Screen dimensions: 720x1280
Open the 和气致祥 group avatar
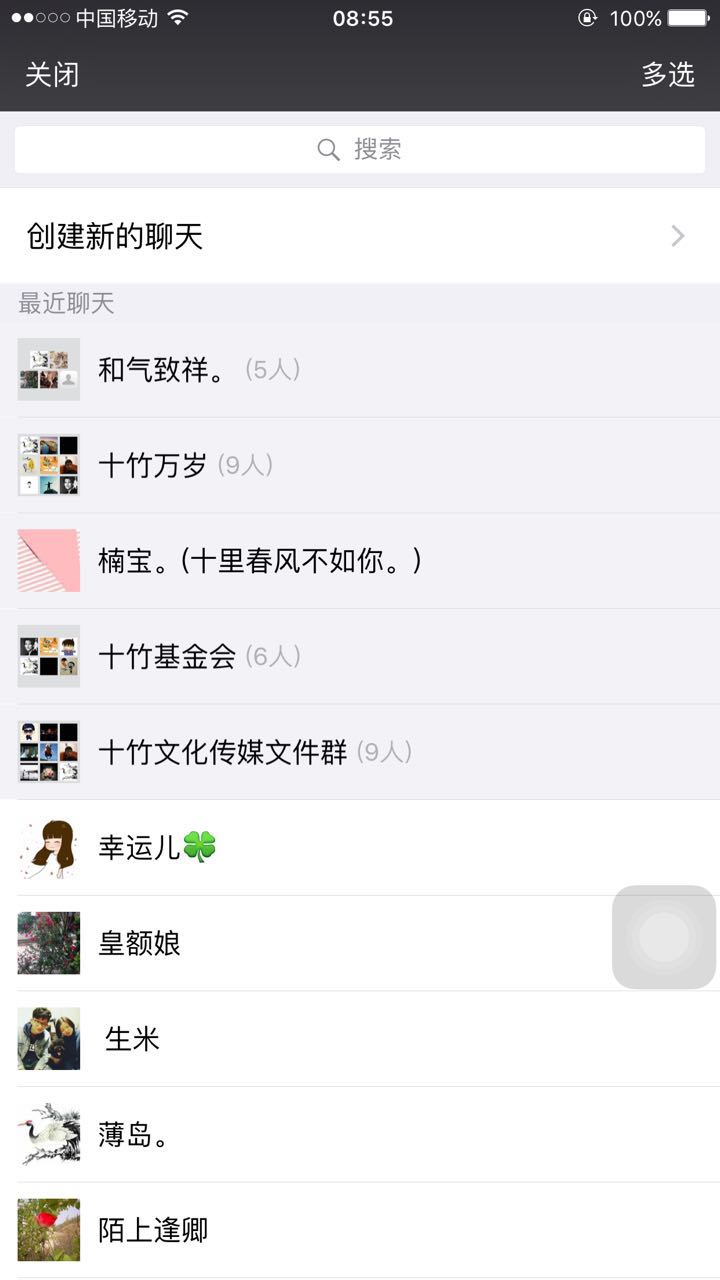[x=48, y=370]
